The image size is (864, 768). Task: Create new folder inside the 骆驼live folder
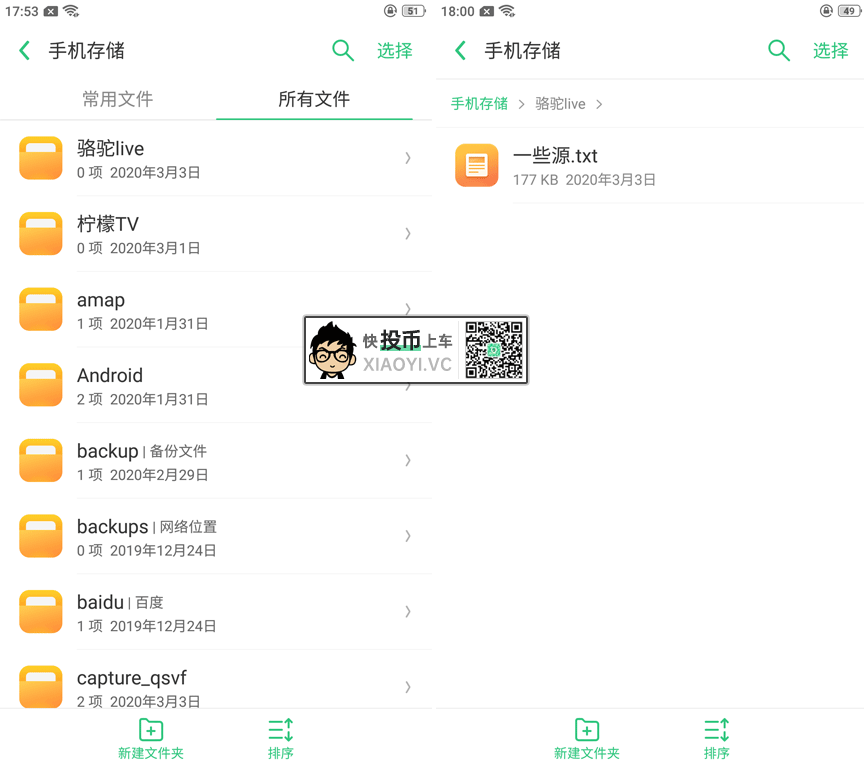point(587,738)
